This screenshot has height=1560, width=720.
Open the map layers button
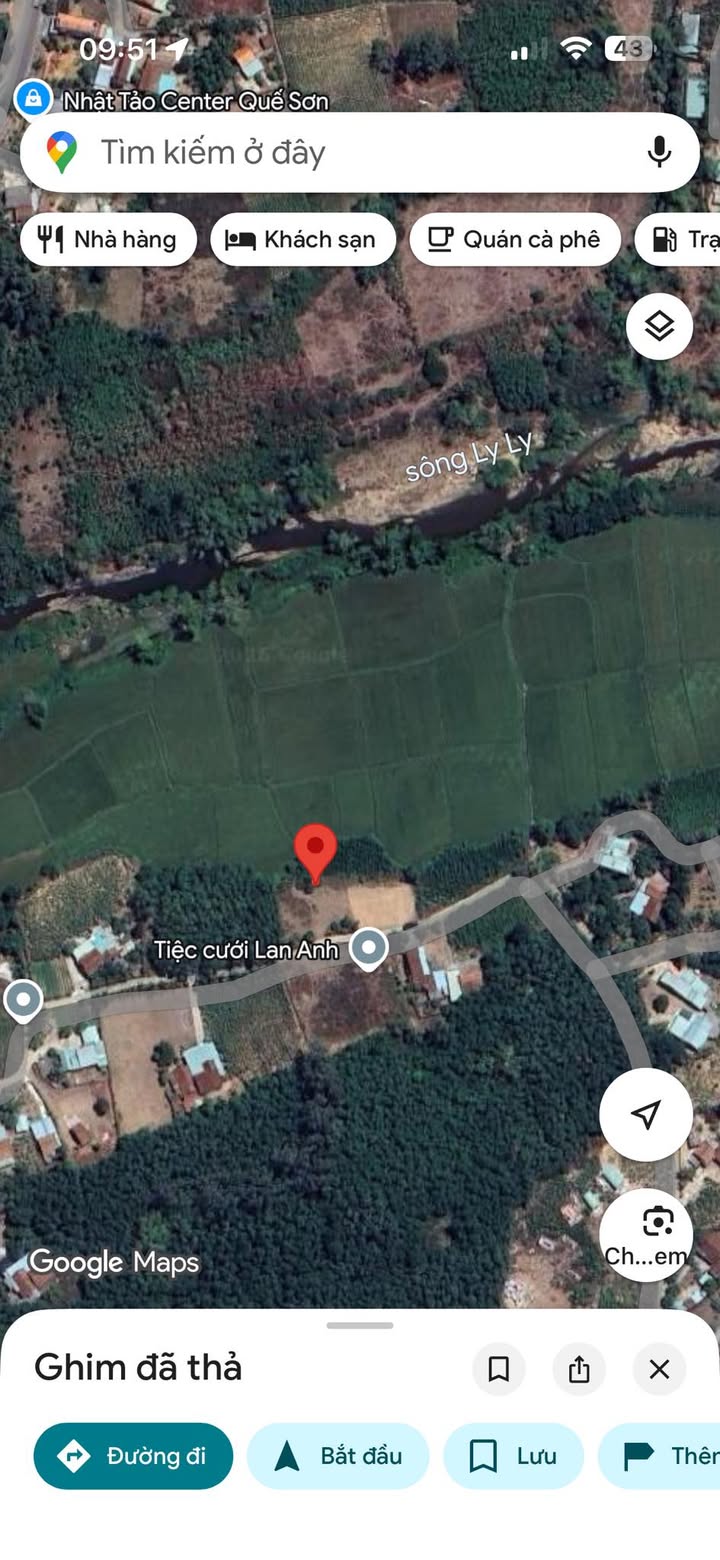[659, 326]
